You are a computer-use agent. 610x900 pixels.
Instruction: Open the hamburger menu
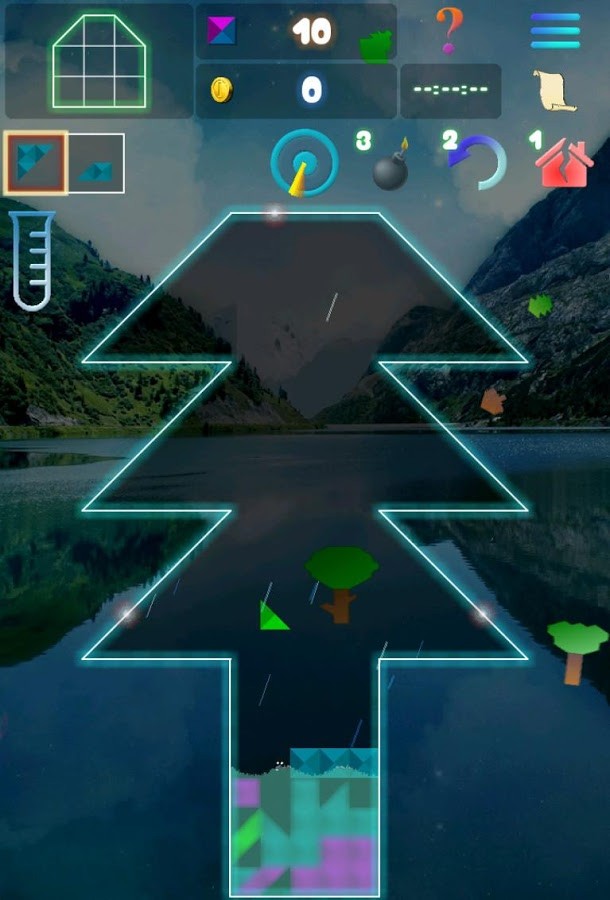555,31
